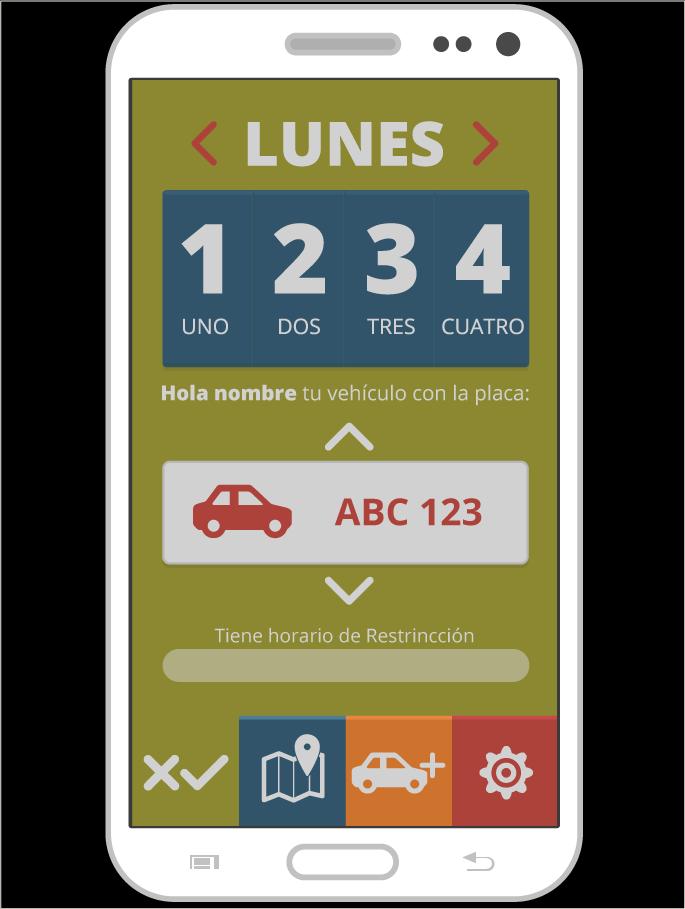The image size is (685, 909).
Task: Tap the phone's back button
Action: (x=479, y=861)
